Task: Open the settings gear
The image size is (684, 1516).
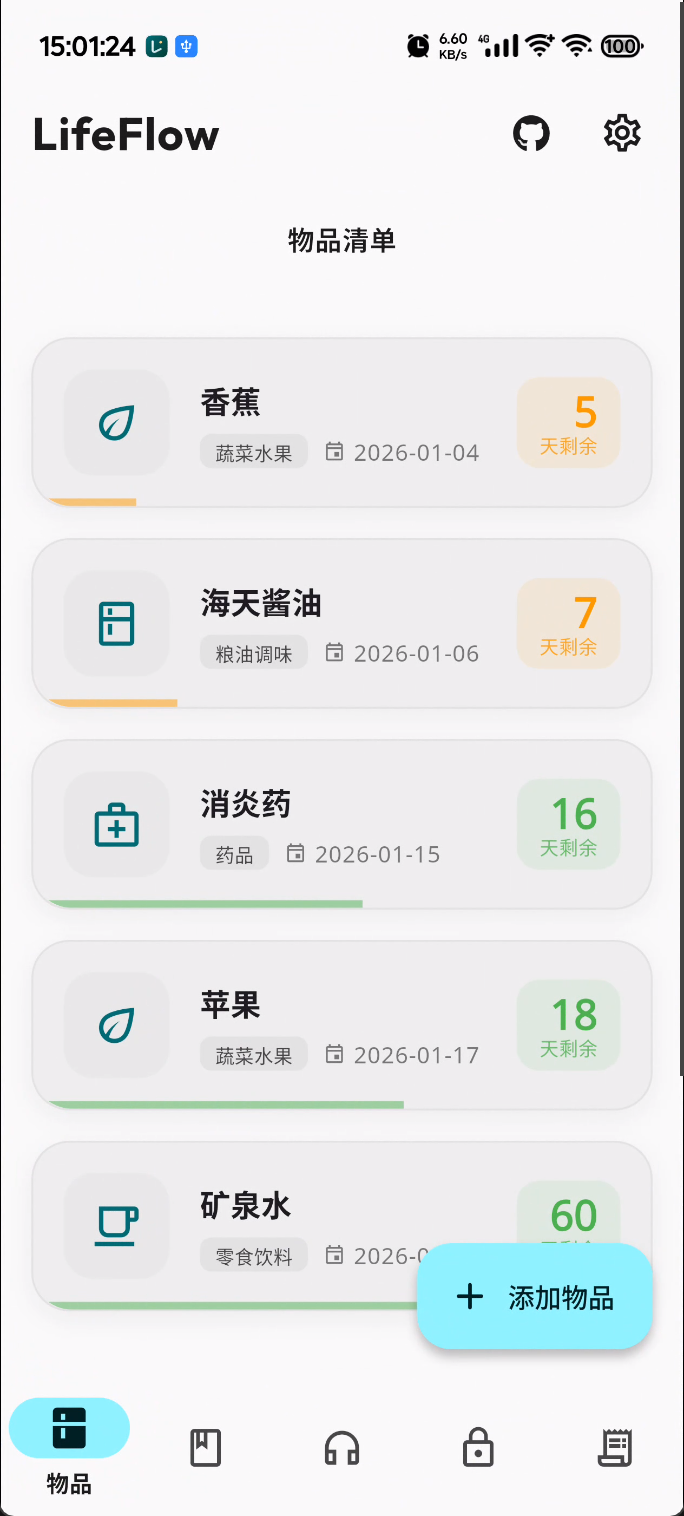Action: (622, 134)
